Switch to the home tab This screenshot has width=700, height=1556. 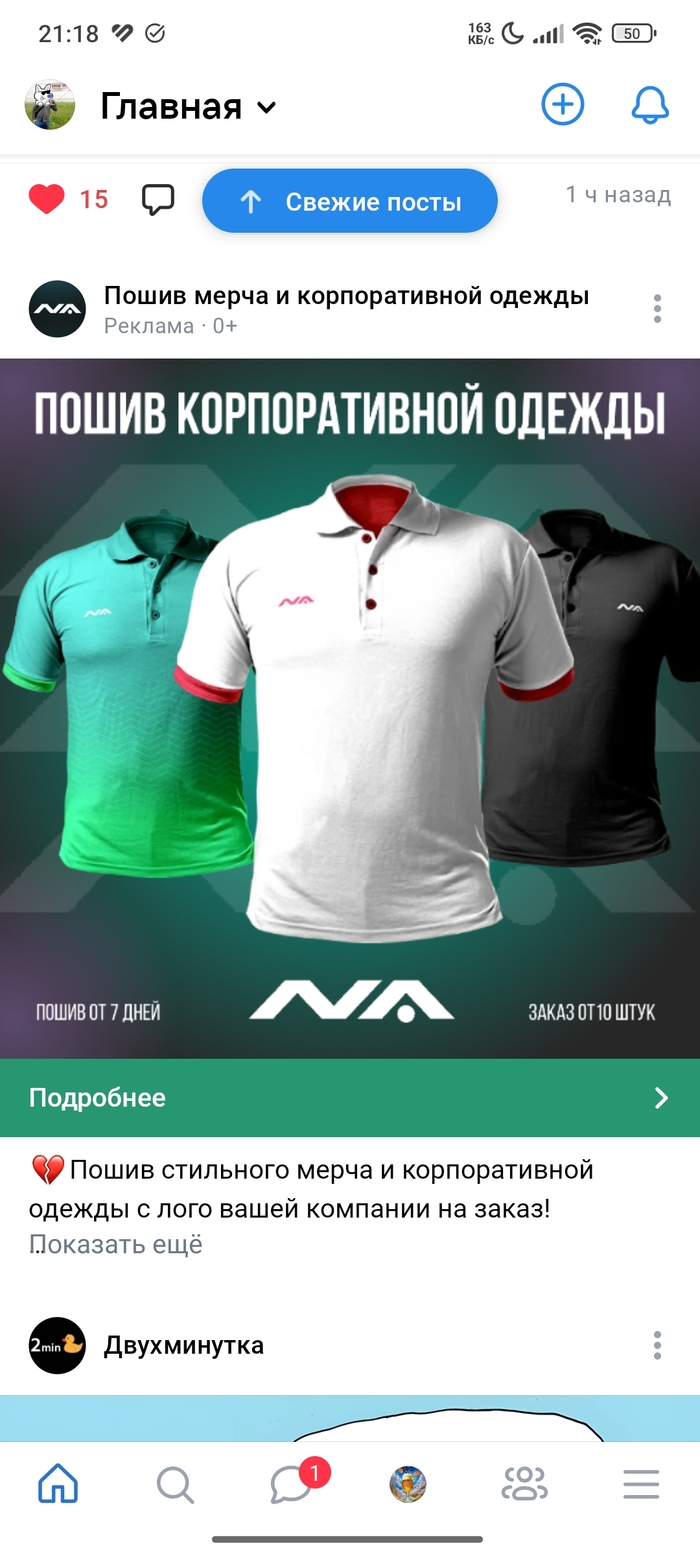click(x=58, y=1485)
